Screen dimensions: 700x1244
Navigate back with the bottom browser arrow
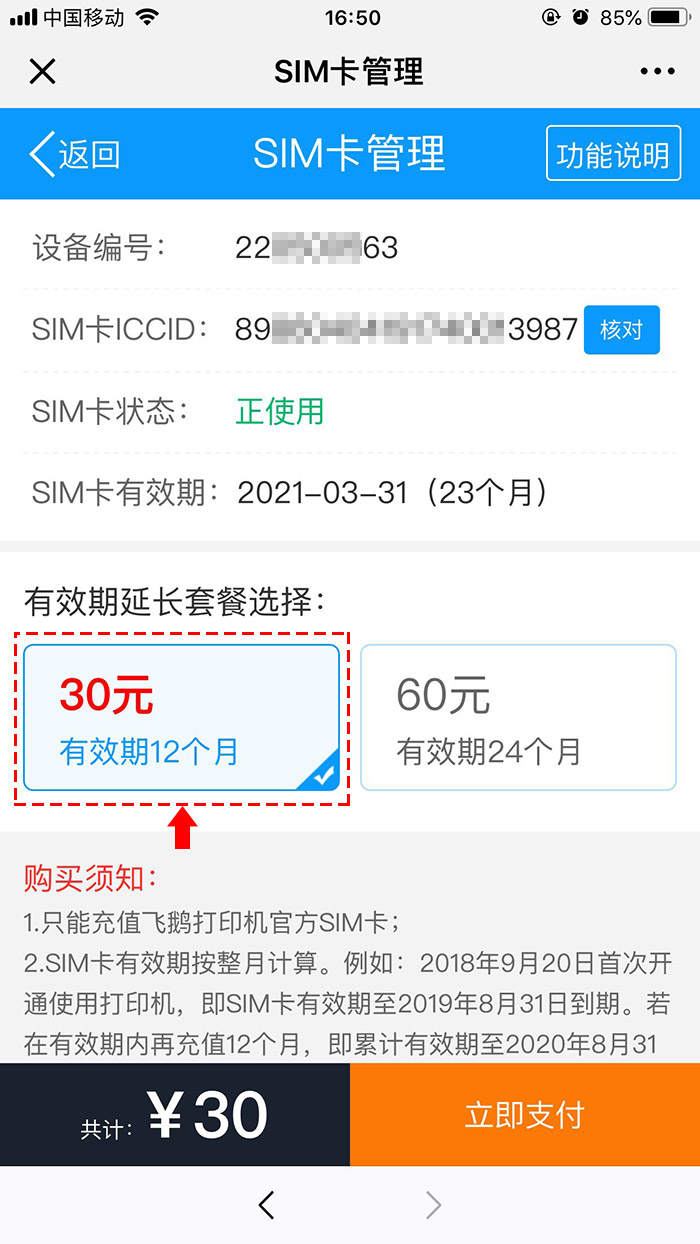click(266, 1205)
